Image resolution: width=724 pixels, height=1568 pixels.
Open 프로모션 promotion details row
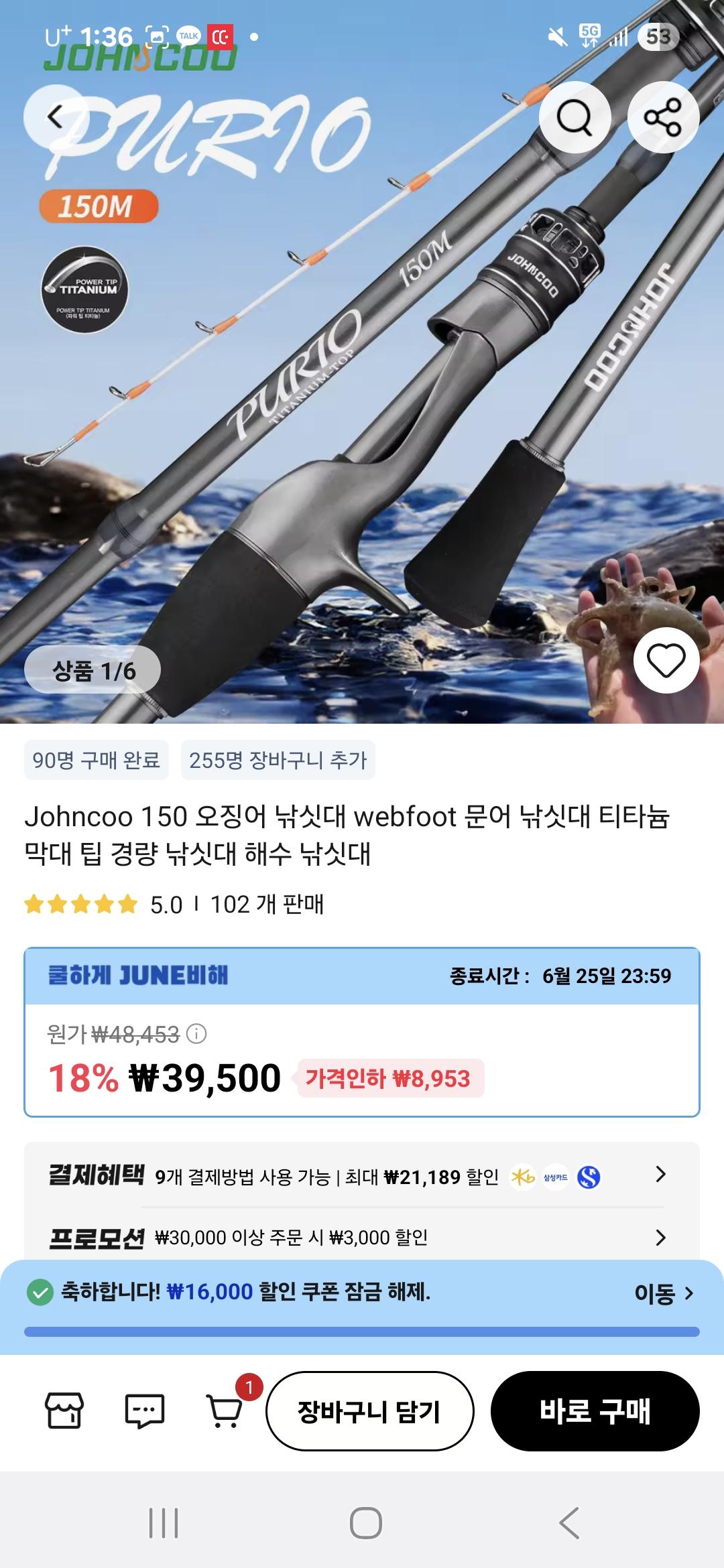pyautogui.click(x=362, y=1237)
